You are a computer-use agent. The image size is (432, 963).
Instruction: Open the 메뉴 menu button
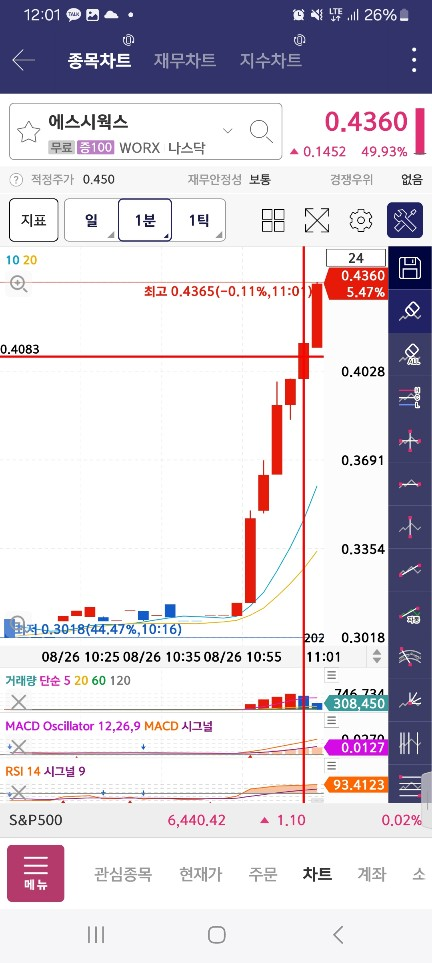pos(36,873)
